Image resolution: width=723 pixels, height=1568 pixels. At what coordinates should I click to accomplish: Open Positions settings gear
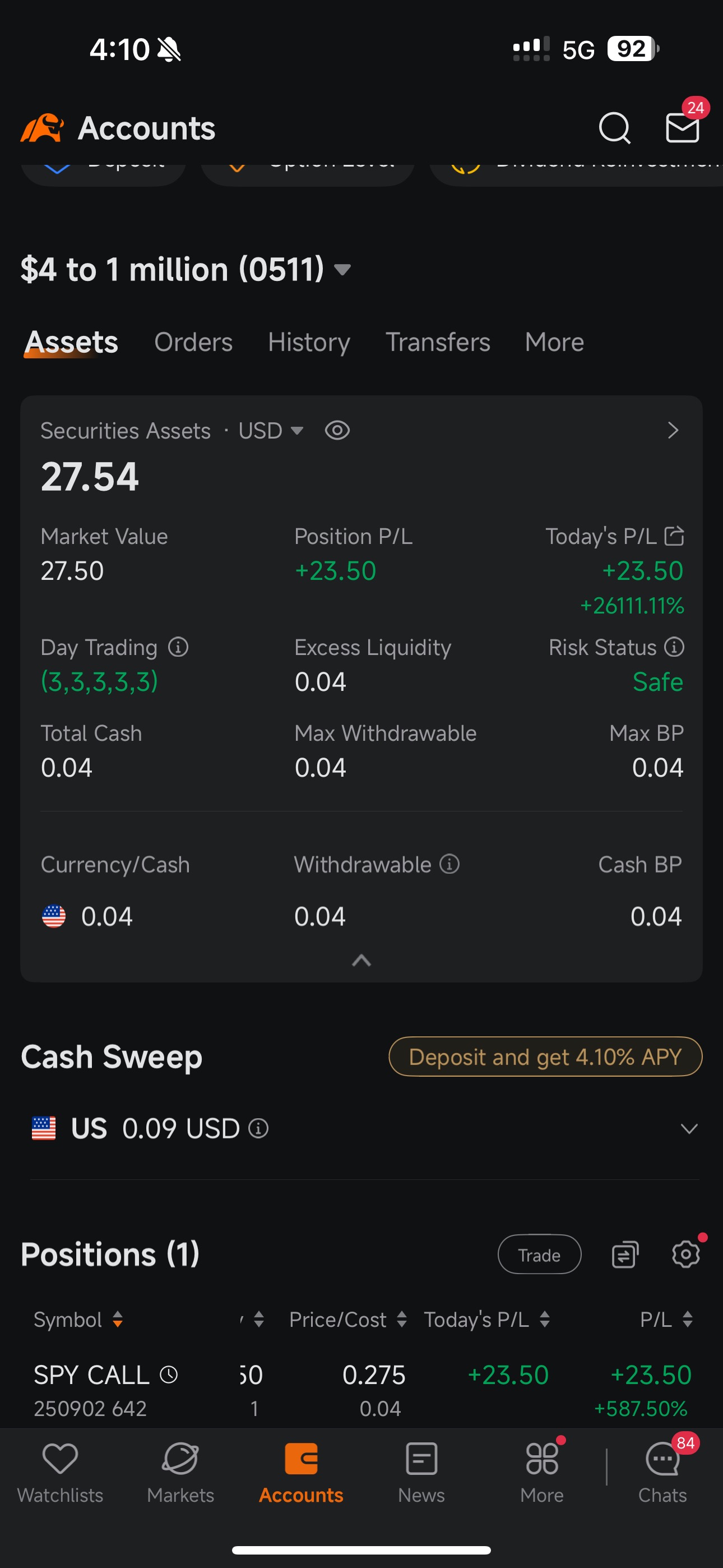pyautogui.click(x=686, y=1255)
